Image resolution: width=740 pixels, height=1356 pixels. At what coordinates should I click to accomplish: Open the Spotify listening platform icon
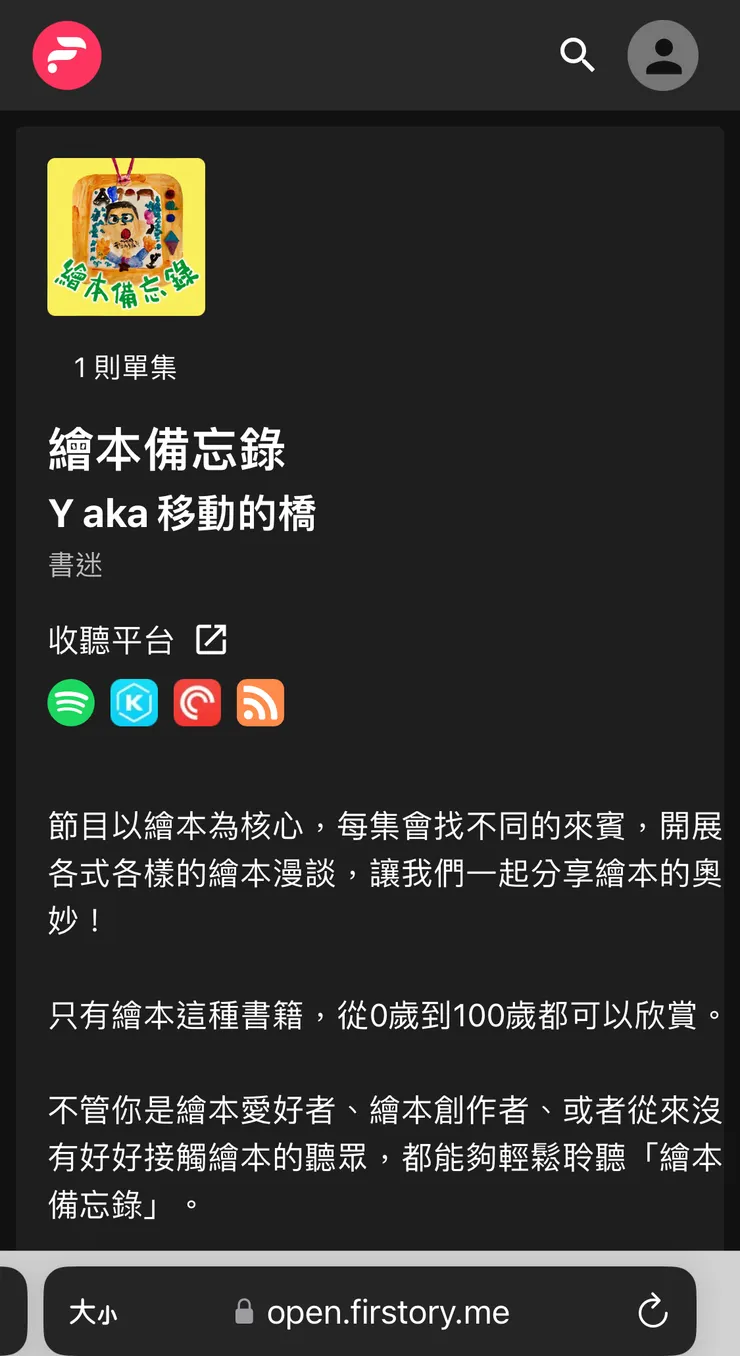70,703
